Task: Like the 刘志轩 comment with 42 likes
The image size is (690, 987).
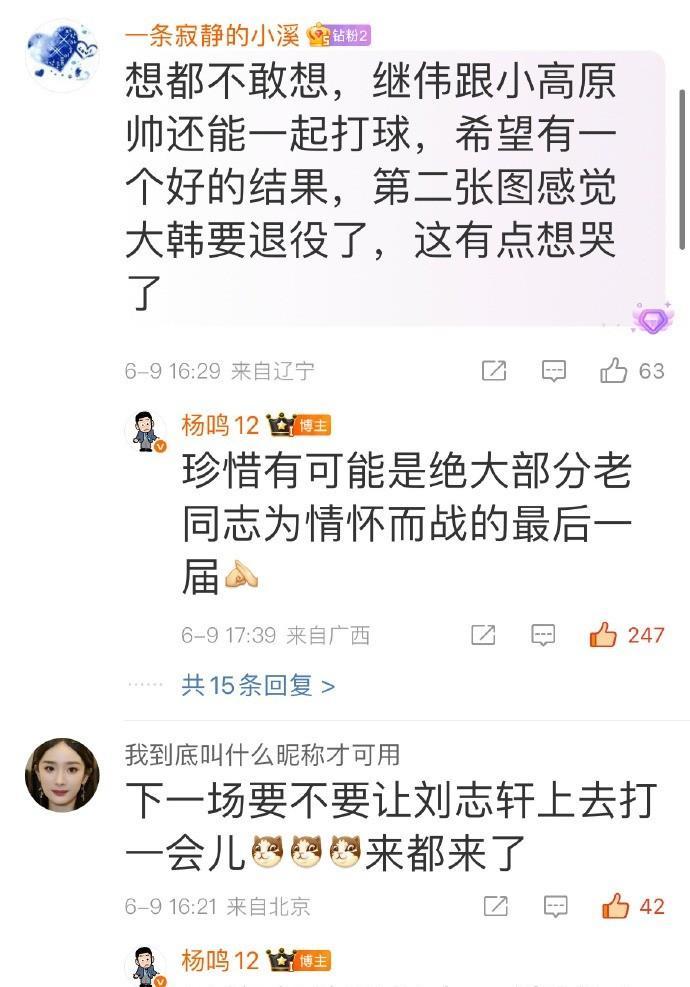Action: point(615,906)
